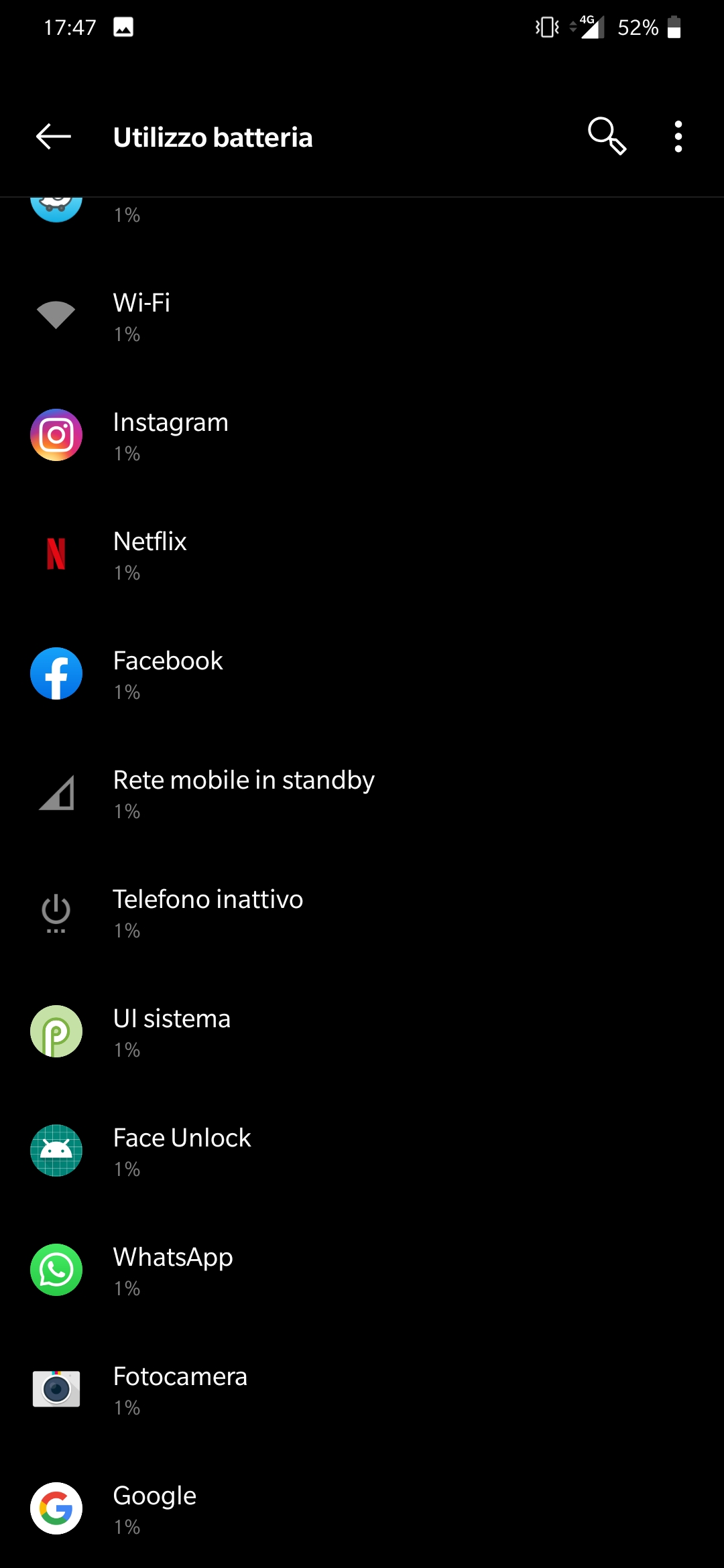Screen dimensions: 724x1568
Task: Open Instagram battery usage
Action: (x=362, y=436)
